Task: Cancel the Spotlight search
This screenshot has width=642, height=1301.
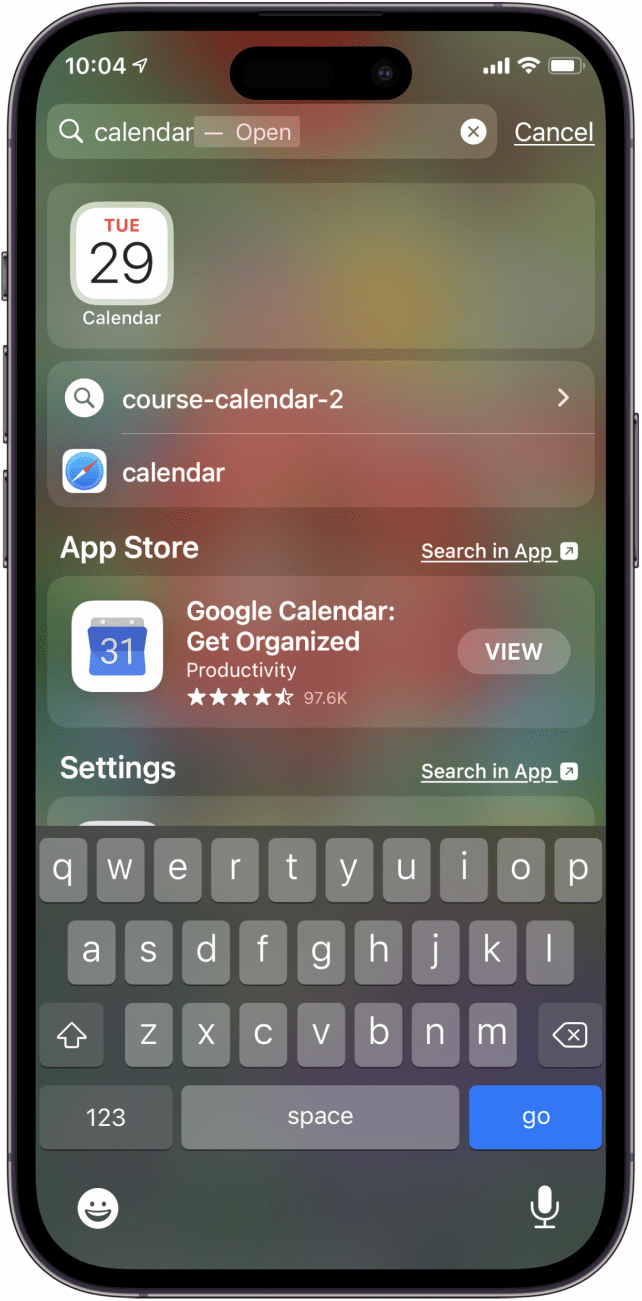Action: [553, 132]
